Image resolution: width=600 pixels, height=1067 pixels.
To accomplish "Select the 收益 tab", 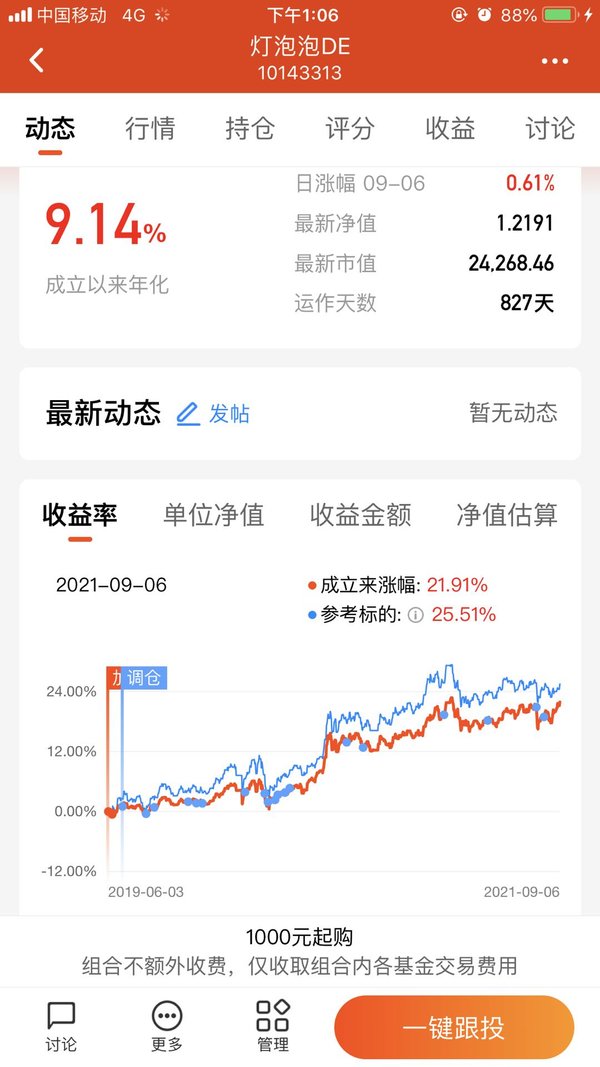I will [450, 128].
